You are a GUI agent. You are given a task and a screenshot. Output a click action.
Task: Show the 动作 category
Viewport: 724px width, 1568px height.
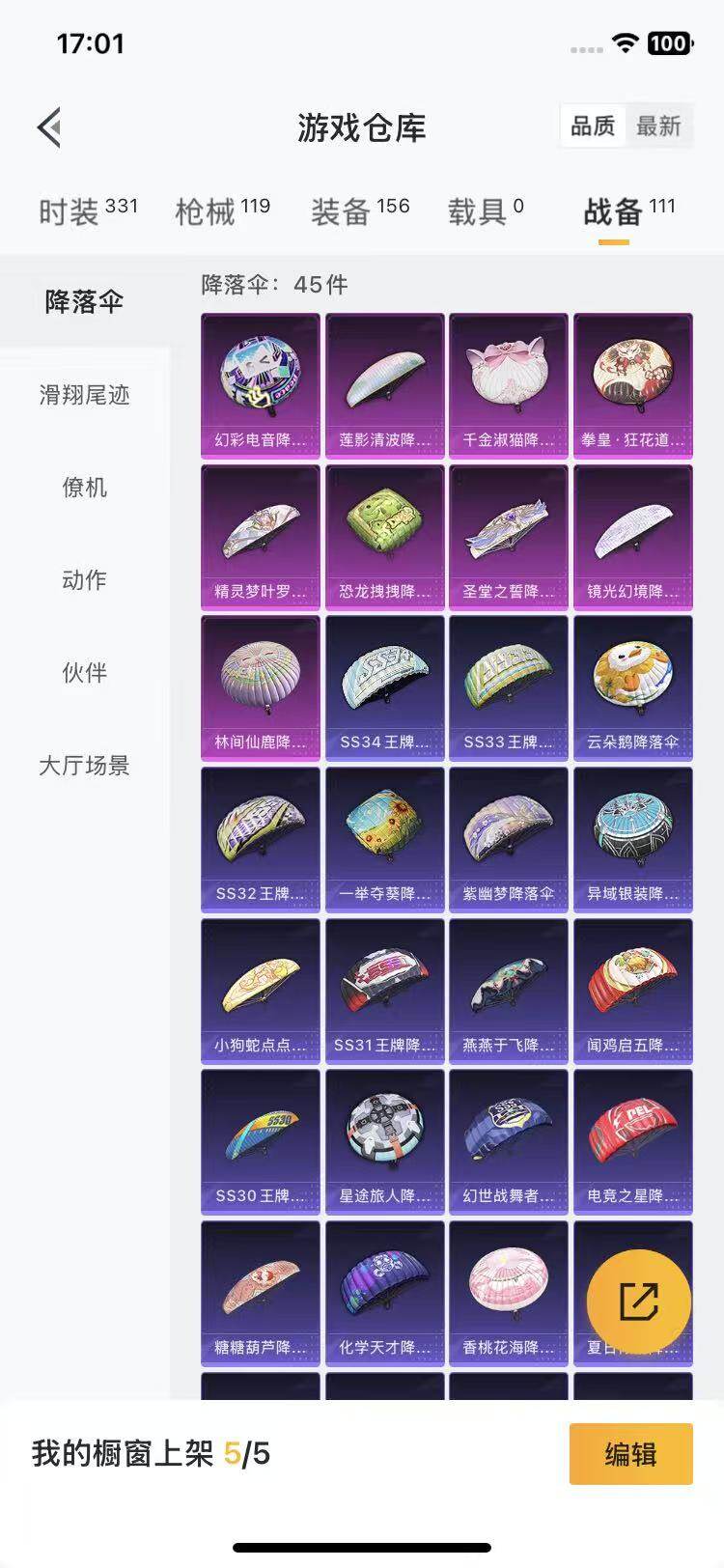pos(84,580)
